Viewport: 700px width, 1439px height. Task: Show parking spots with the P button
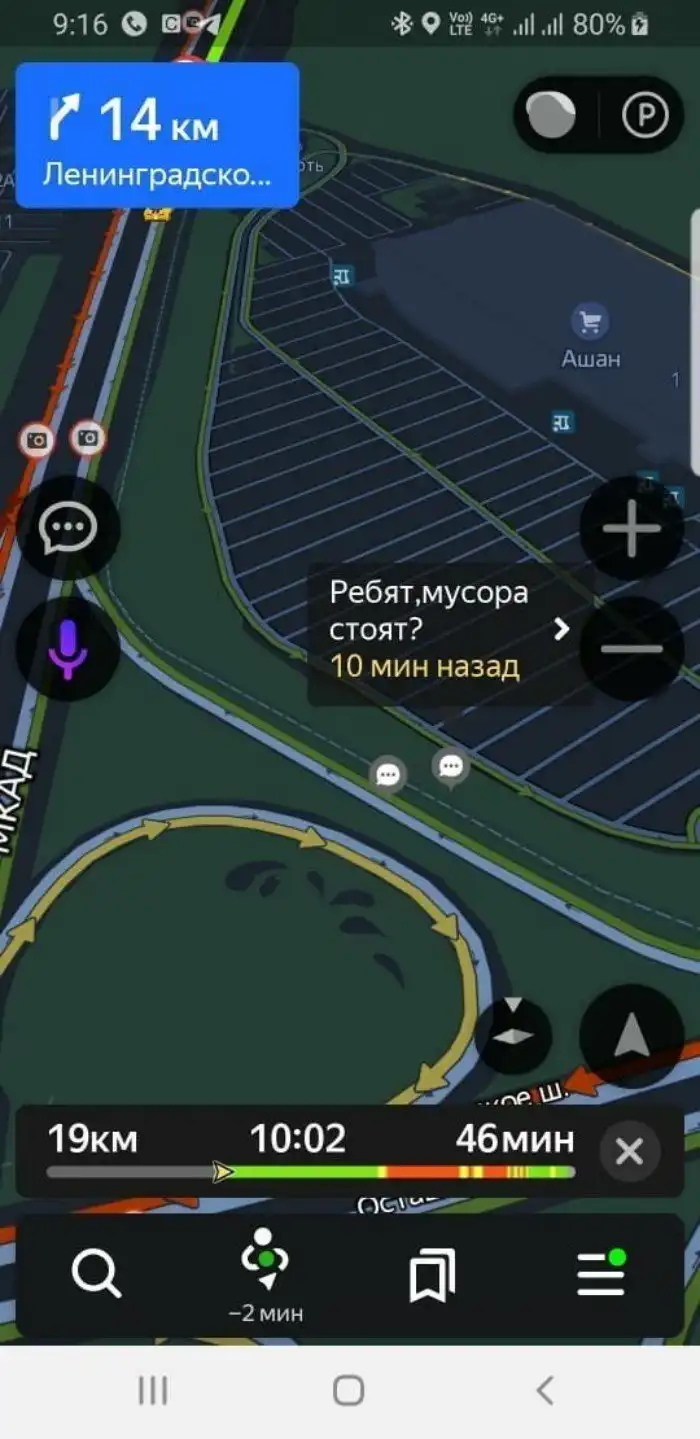point(645,117)
